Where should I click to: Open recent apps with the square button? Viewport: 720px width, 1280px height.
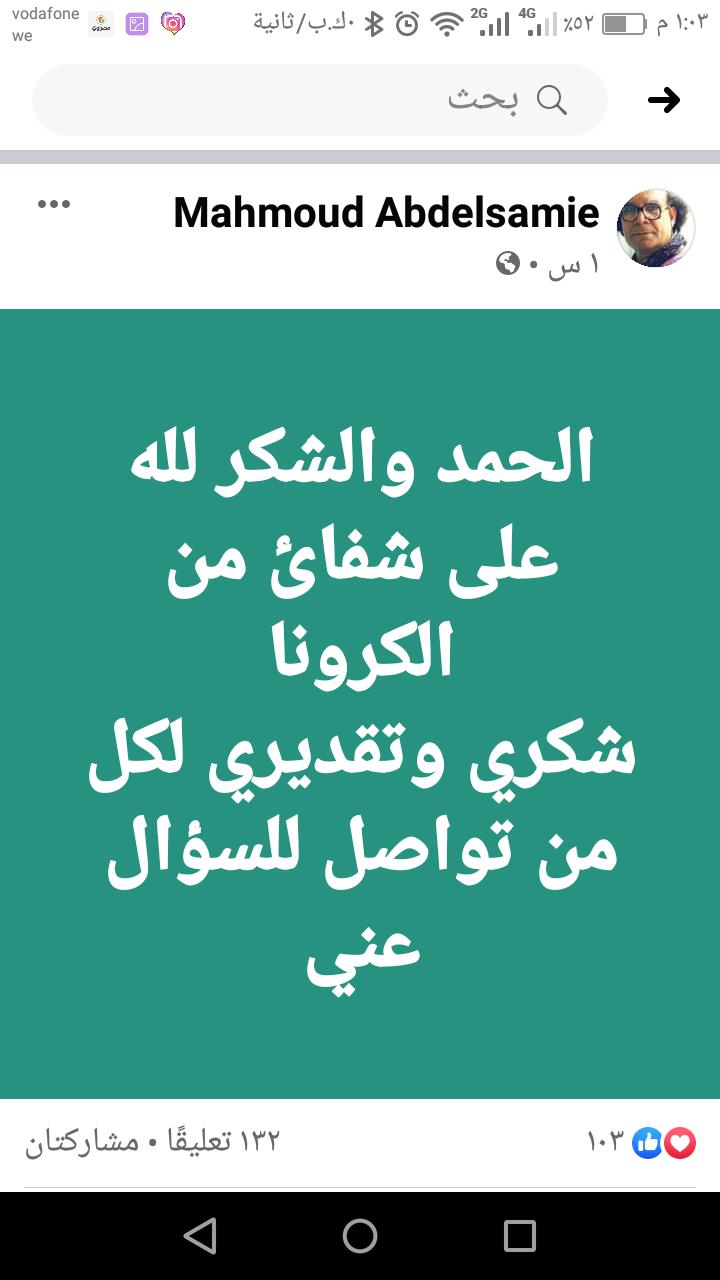point(520,1236)
